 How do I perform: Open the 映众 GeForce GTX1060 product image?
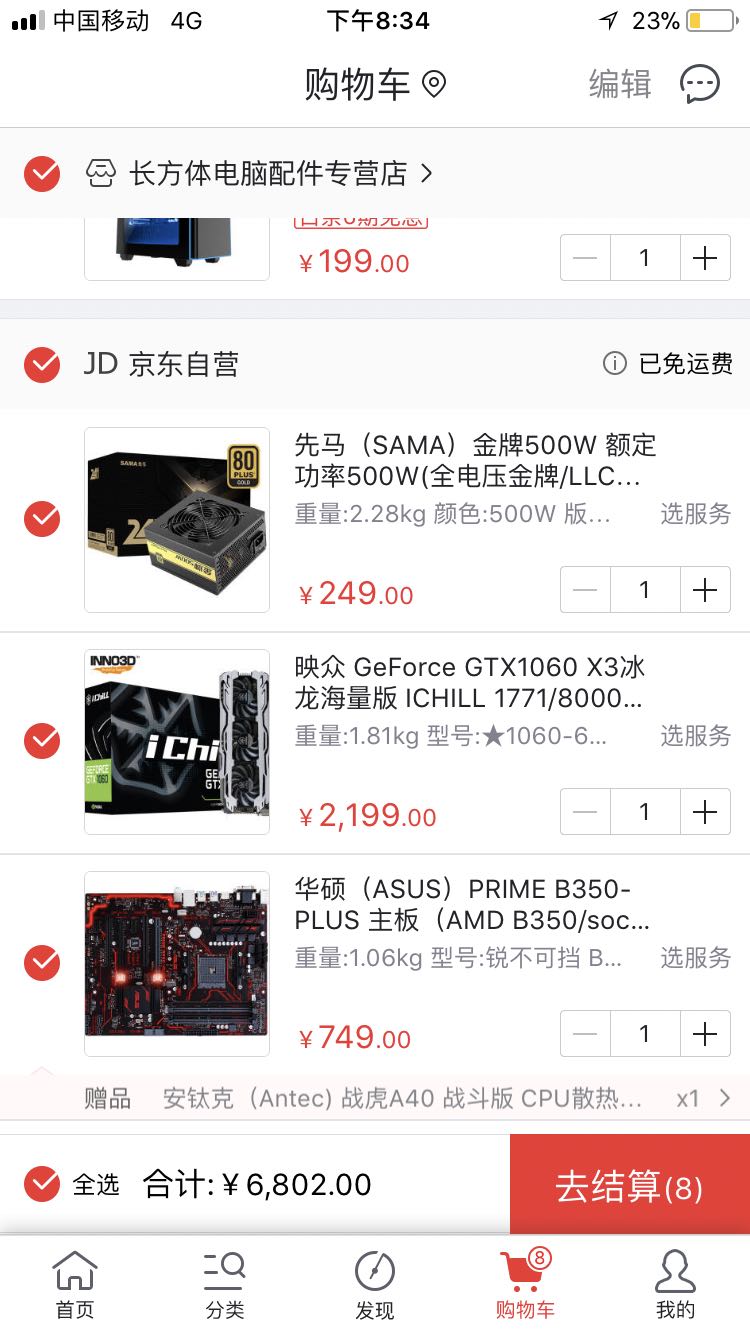point(177,742)
